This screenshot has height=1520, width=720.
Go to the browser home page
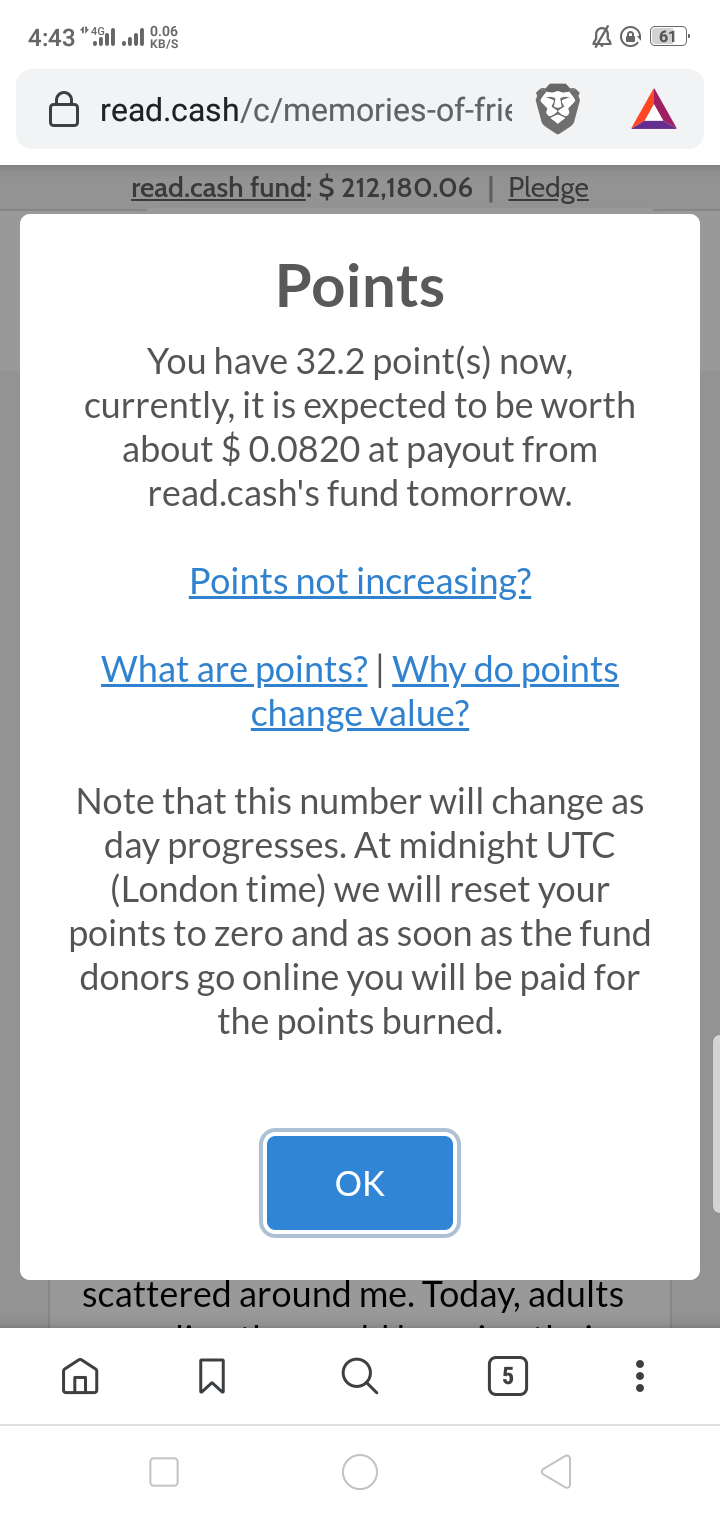[x=80, y=1377]
